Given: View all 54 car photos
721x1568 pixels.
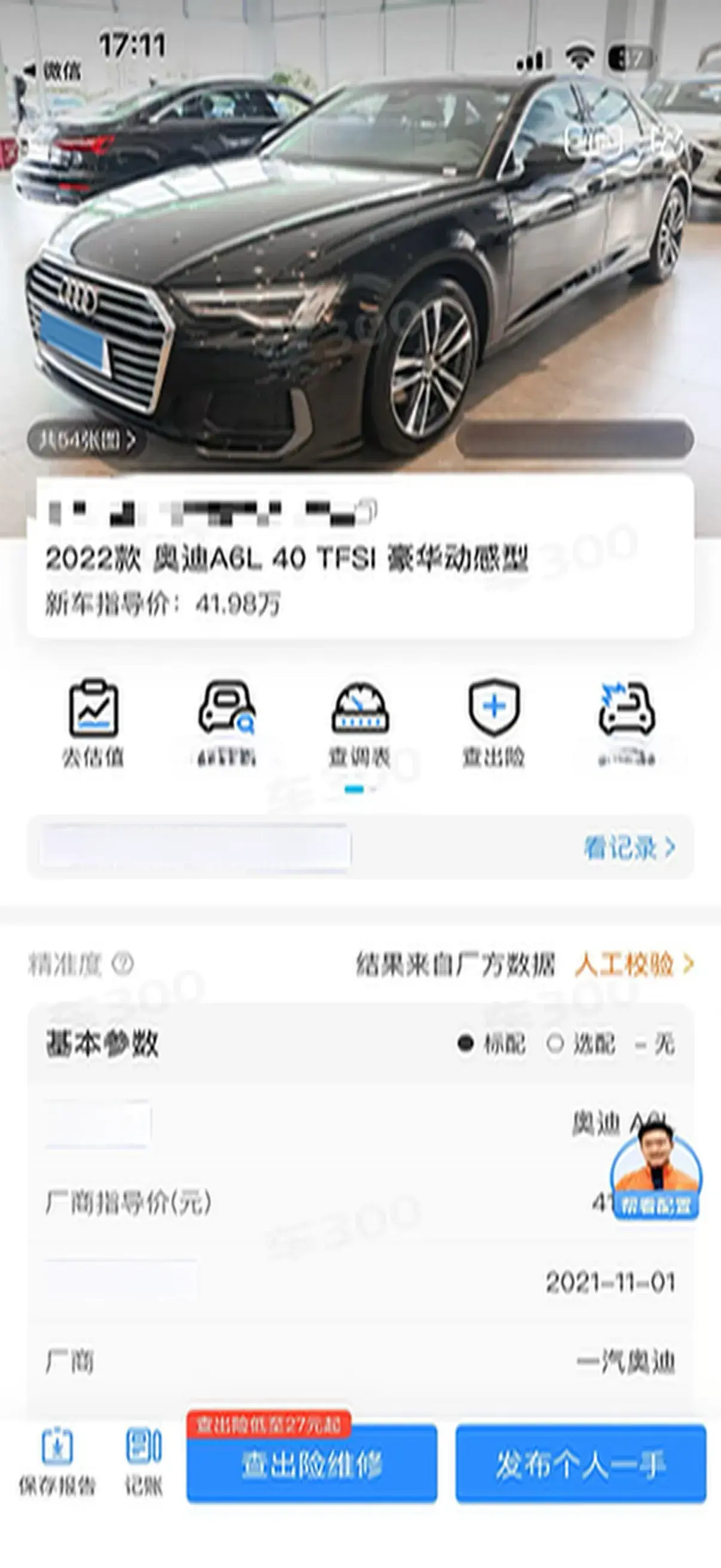Looking at the screenshot, I should pyautogui.click(x=87, y=440).
